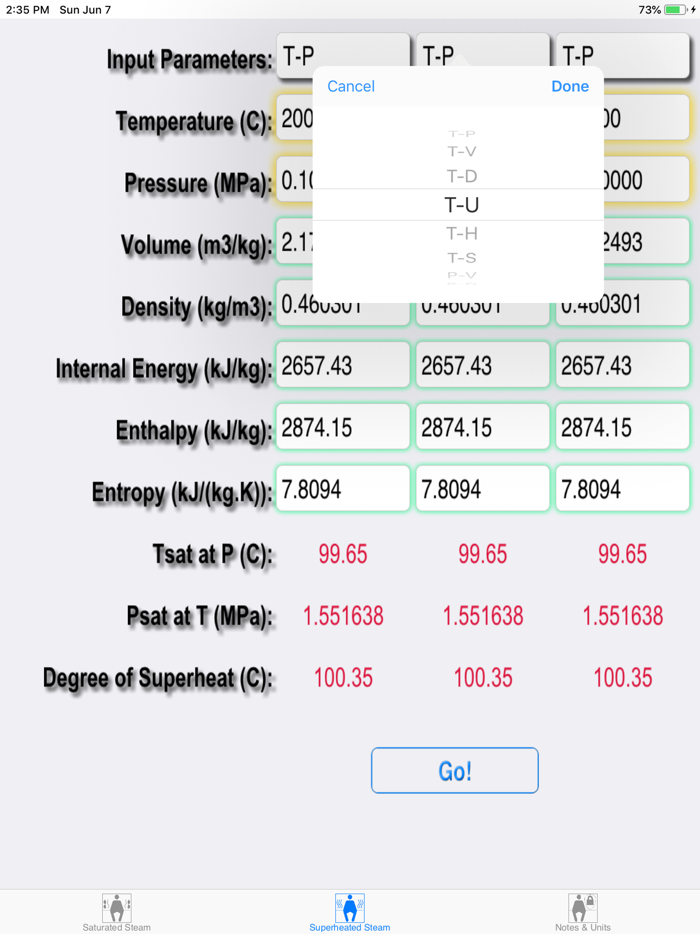Viewport: 700px width, 934px height.
Task: Edit the second column's Enthalpy field
Action: tap(482, 428)
